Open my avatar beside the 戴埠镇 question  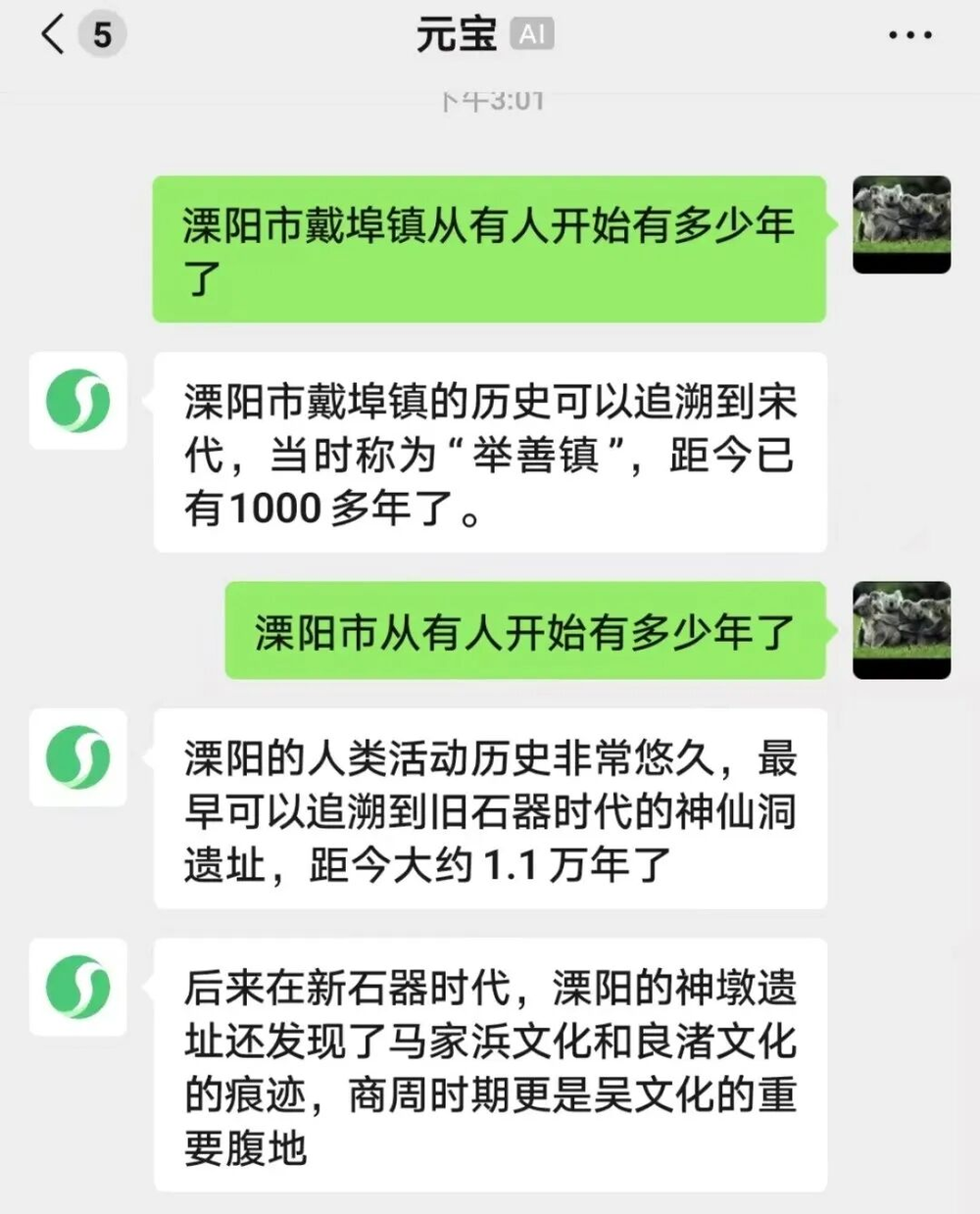pos(902,224)
